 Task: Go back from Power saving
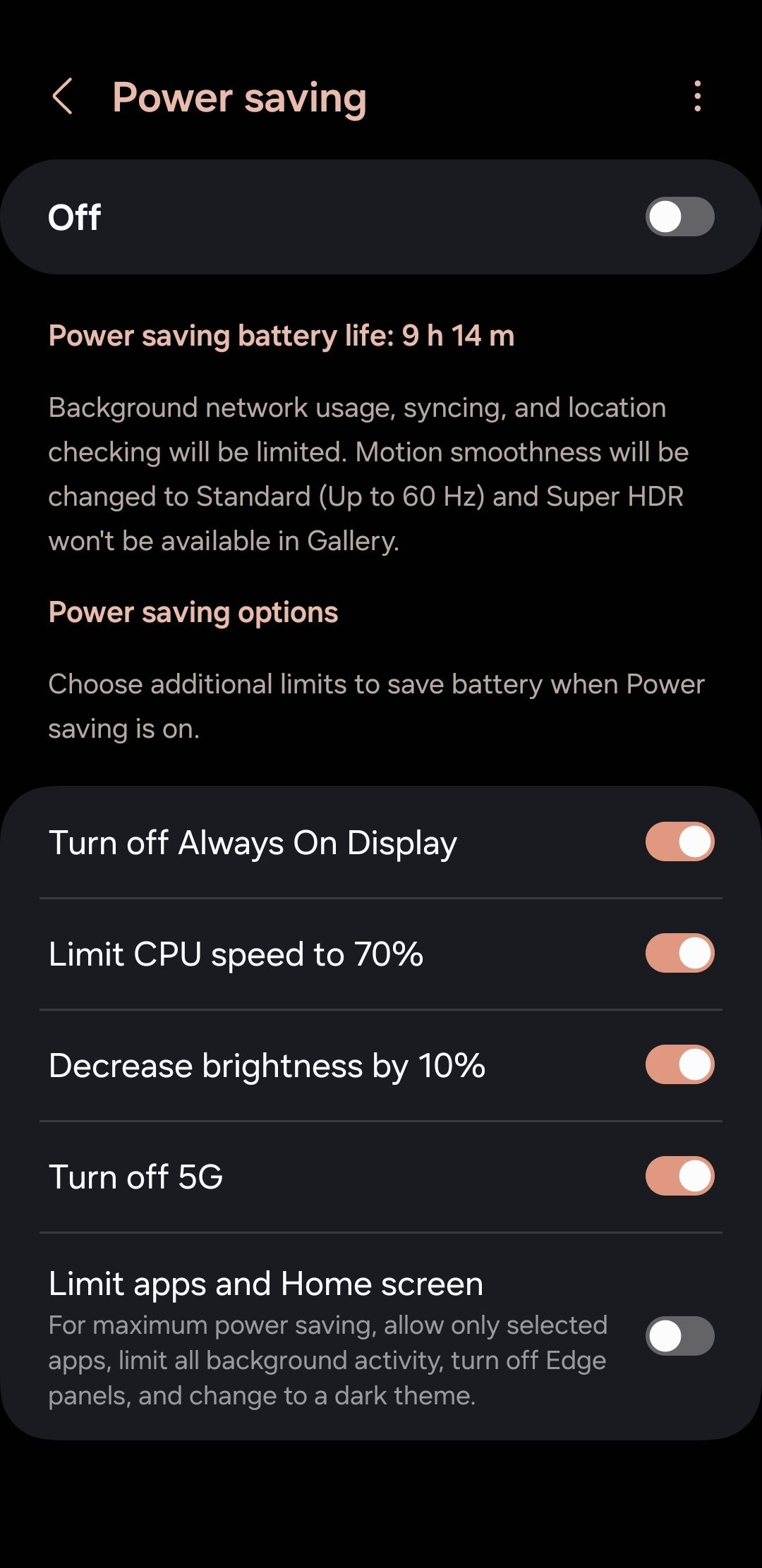[x=62, y=97]
